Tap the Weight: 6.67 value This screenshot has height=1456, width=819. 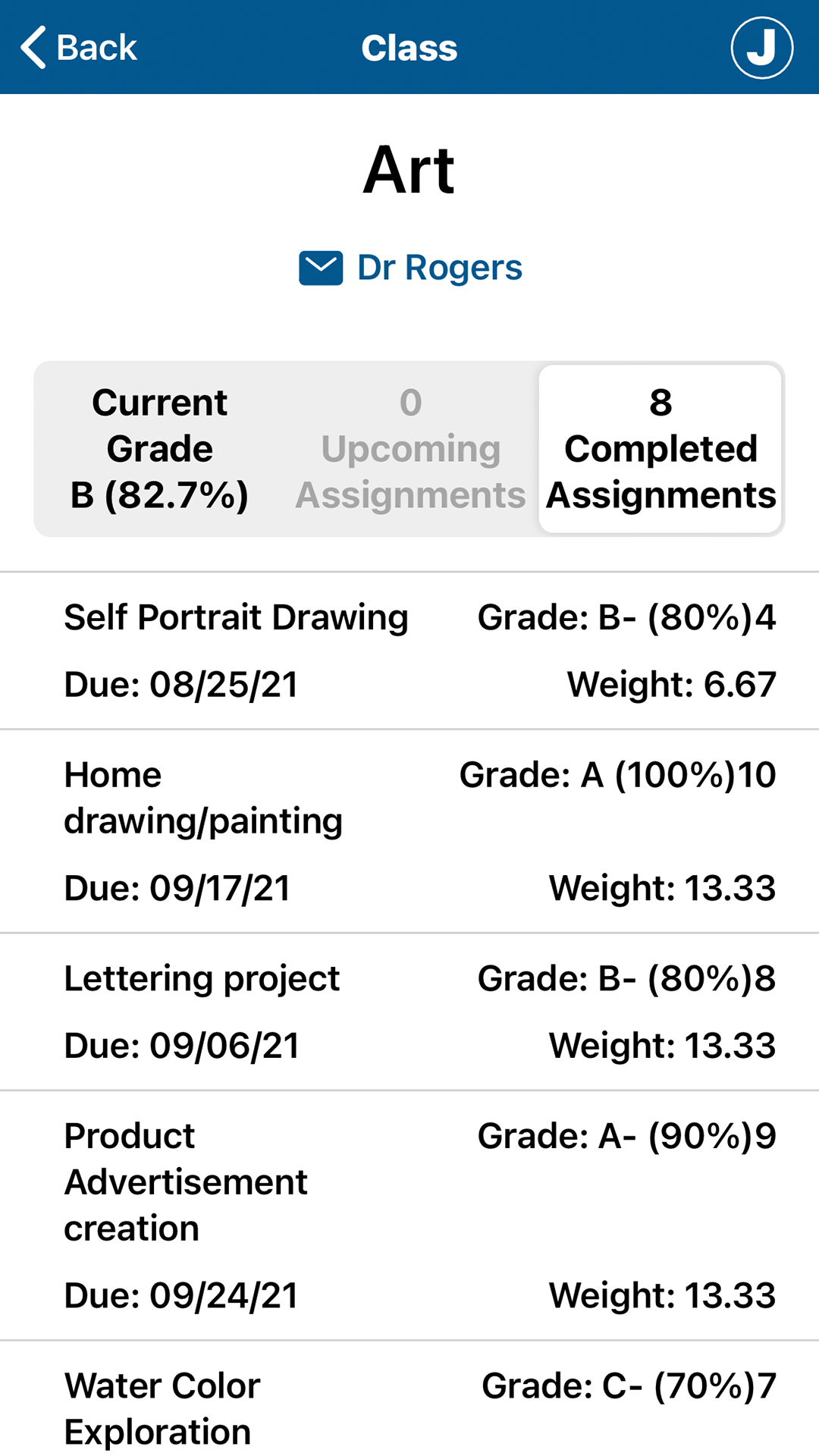[x=670, y=685]
